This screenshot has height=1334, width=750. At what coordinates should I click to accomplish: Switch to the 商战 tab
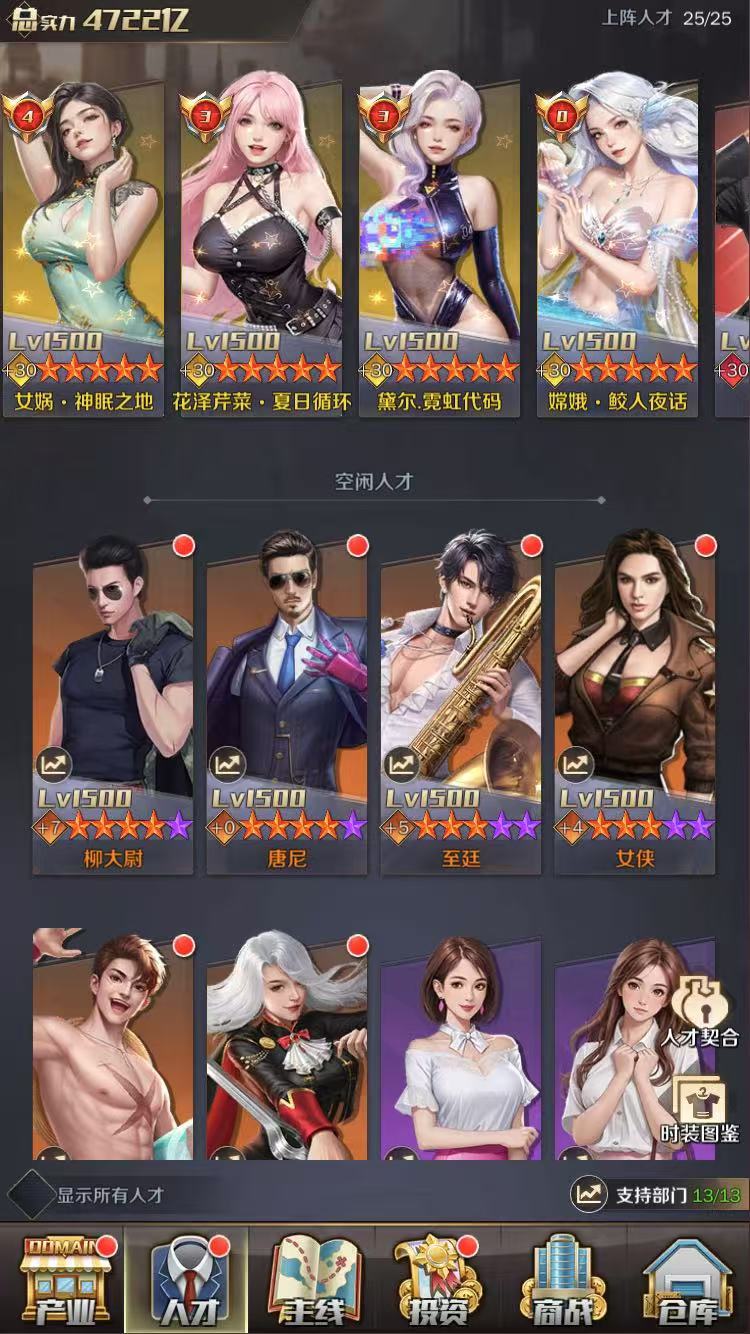click(x=562, y=1280)
